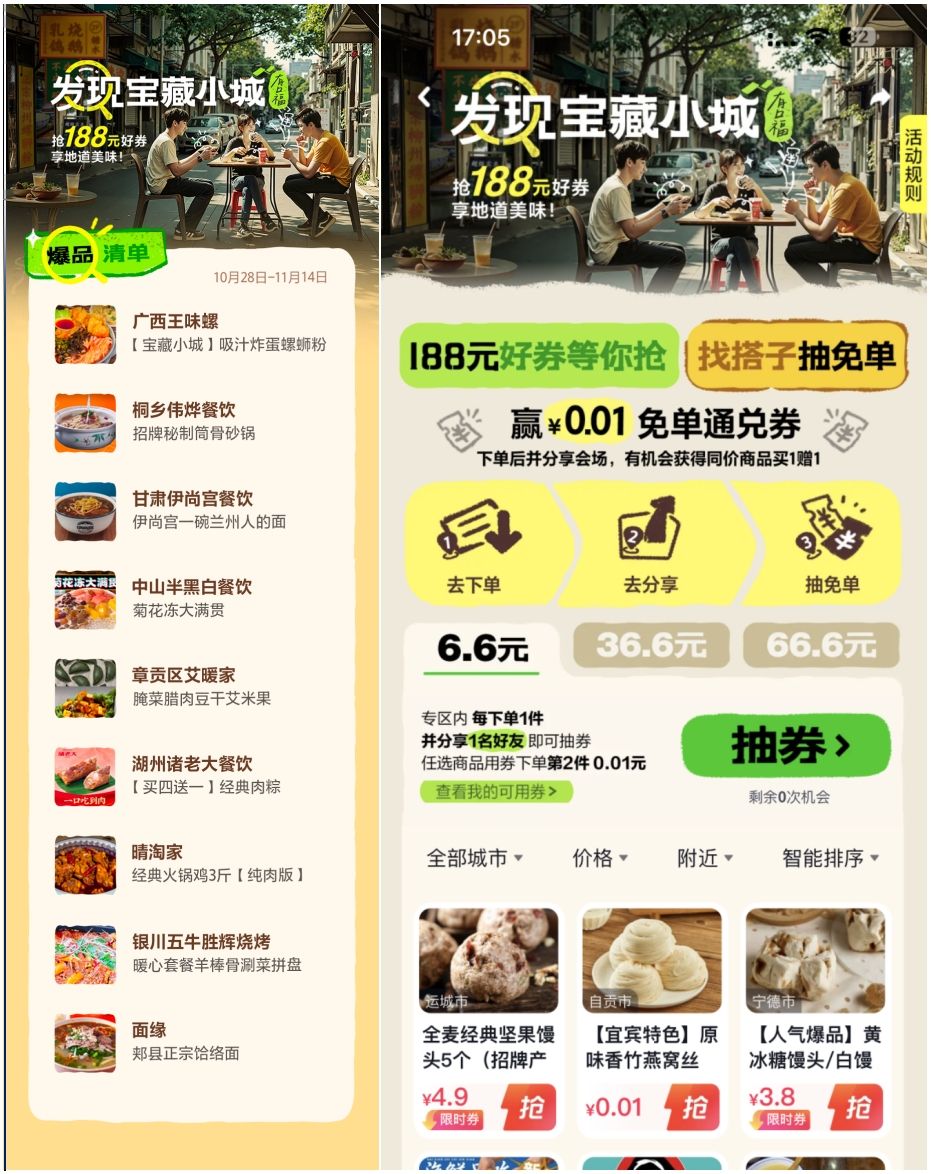This screenshot has width=931, height=1174.
Task: Open the 银川五牛胜辉烧烤 list item
Action: click(190, 953)
